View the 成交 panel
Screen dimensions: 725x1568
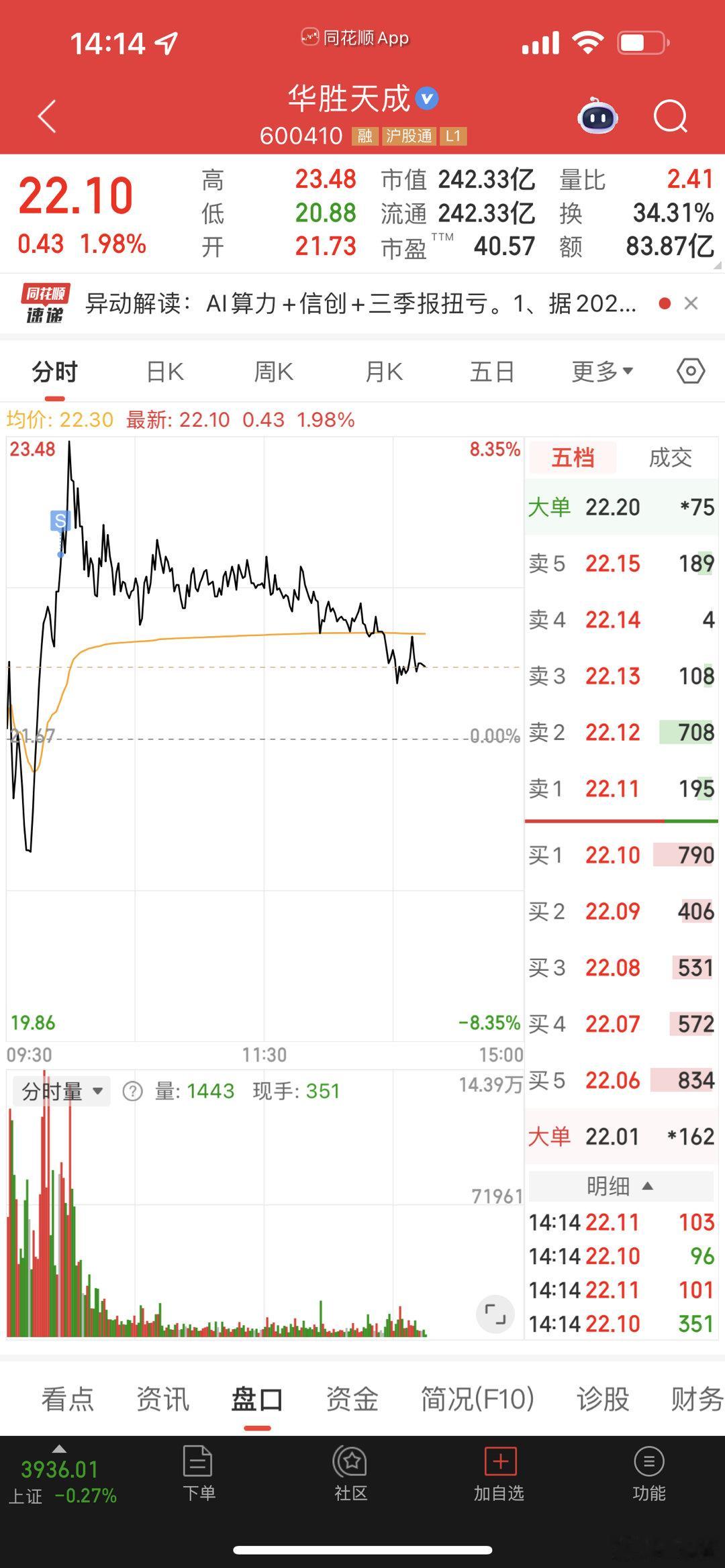tap(669, 457)
